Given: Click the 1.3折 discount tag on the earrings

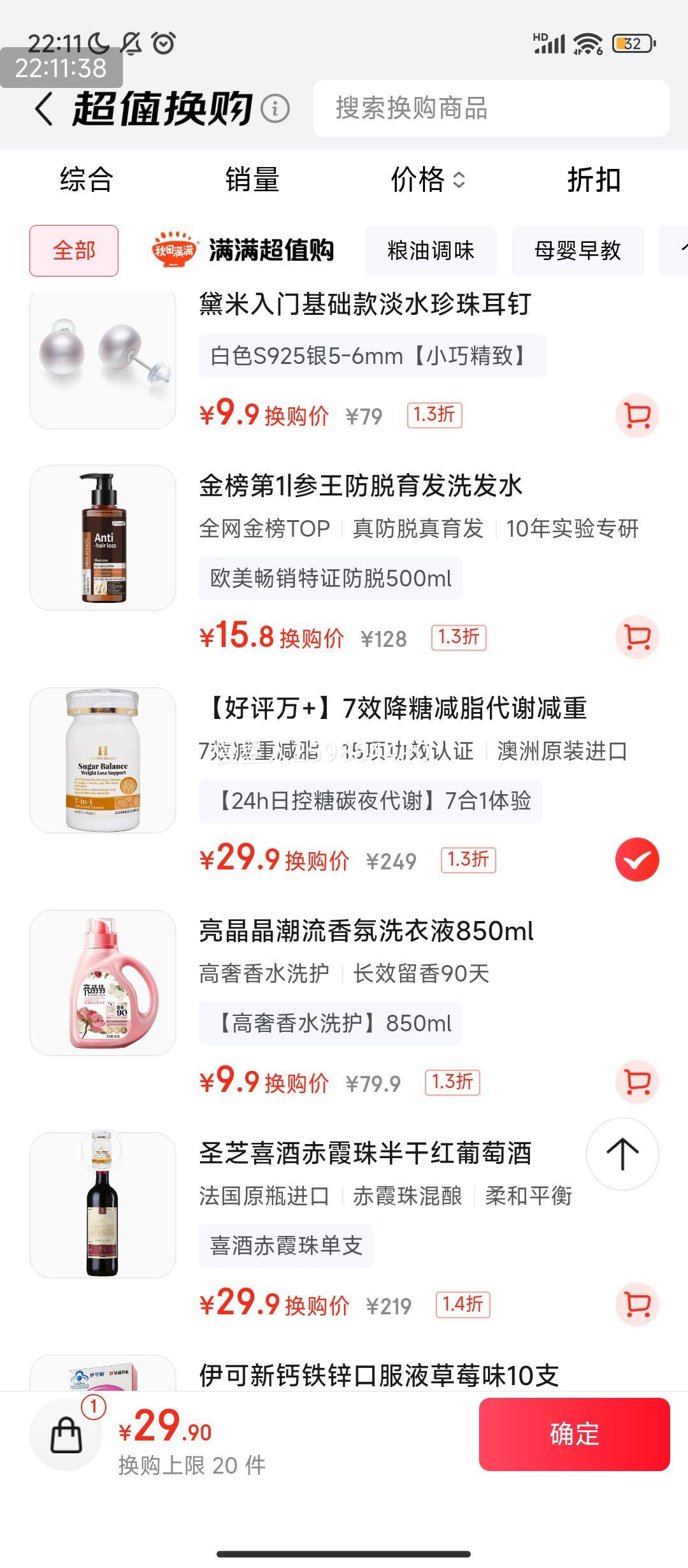Looking at the screenshot, I should click(x=436, y=415).
